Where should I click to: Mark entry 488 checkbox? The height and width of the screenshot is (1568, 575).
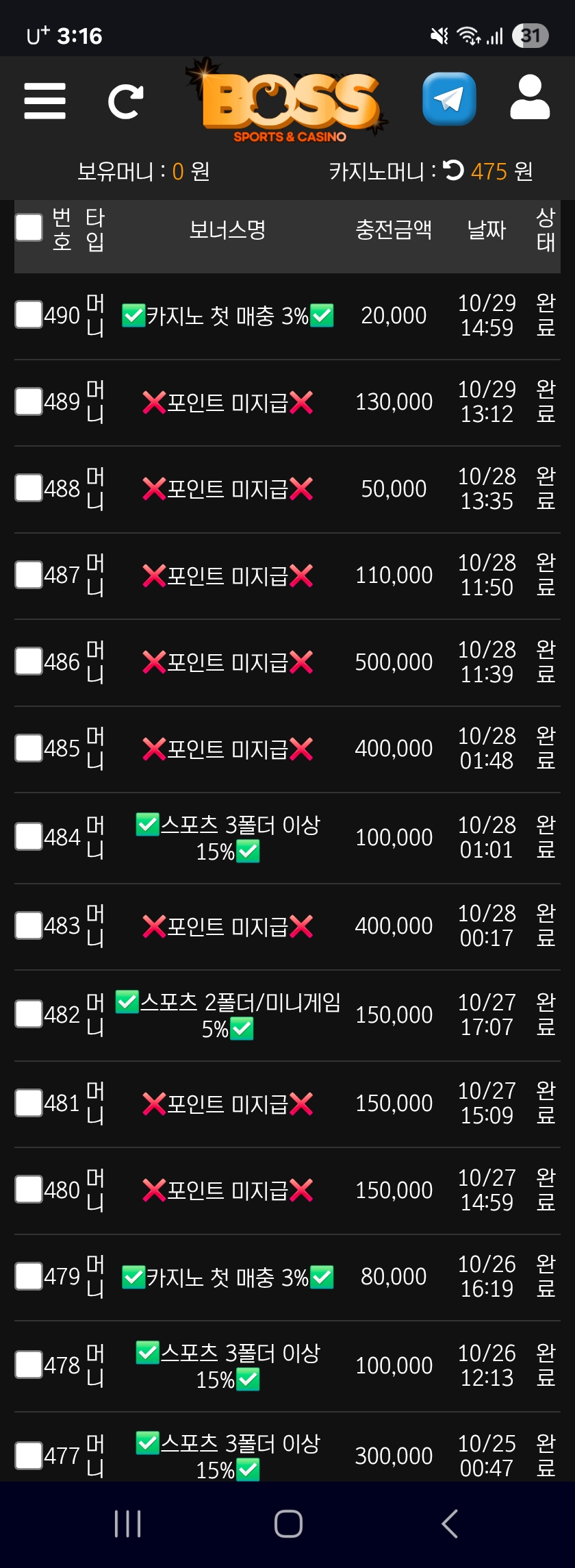pos(29,488)
